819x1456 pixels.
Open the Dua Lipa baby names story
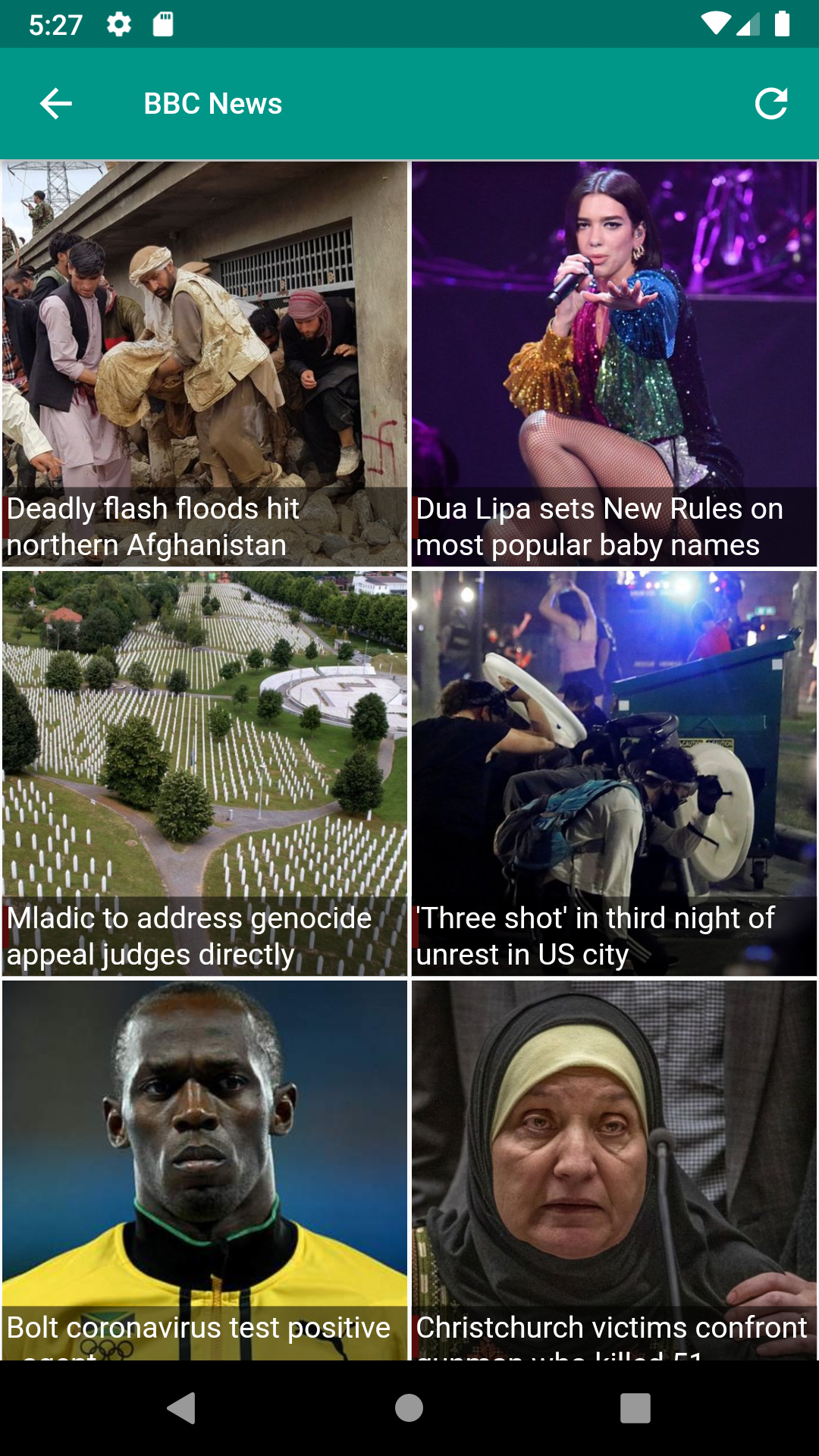614,364
